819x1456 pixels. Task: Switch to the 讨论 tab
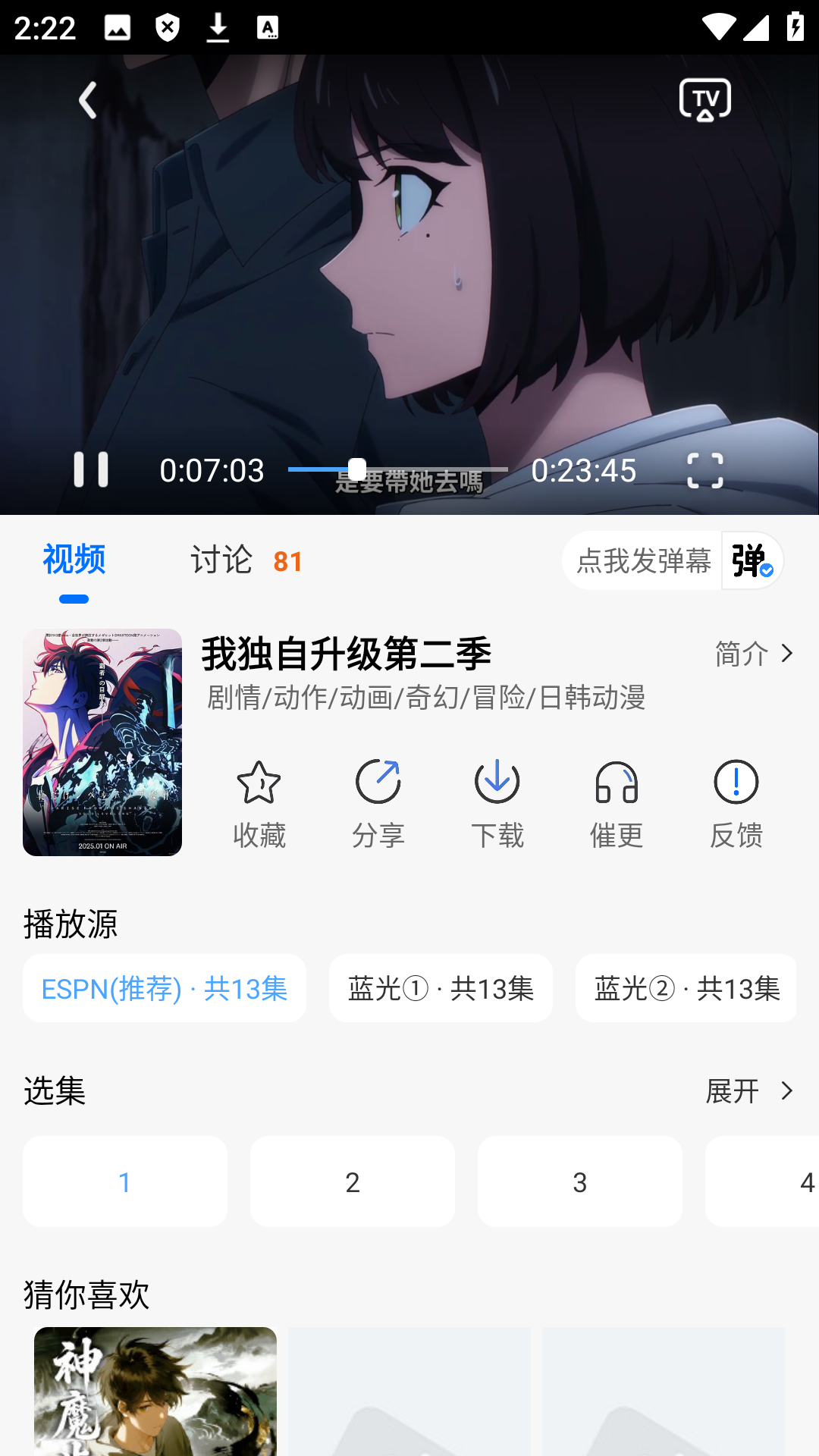[x=222, y=561]
